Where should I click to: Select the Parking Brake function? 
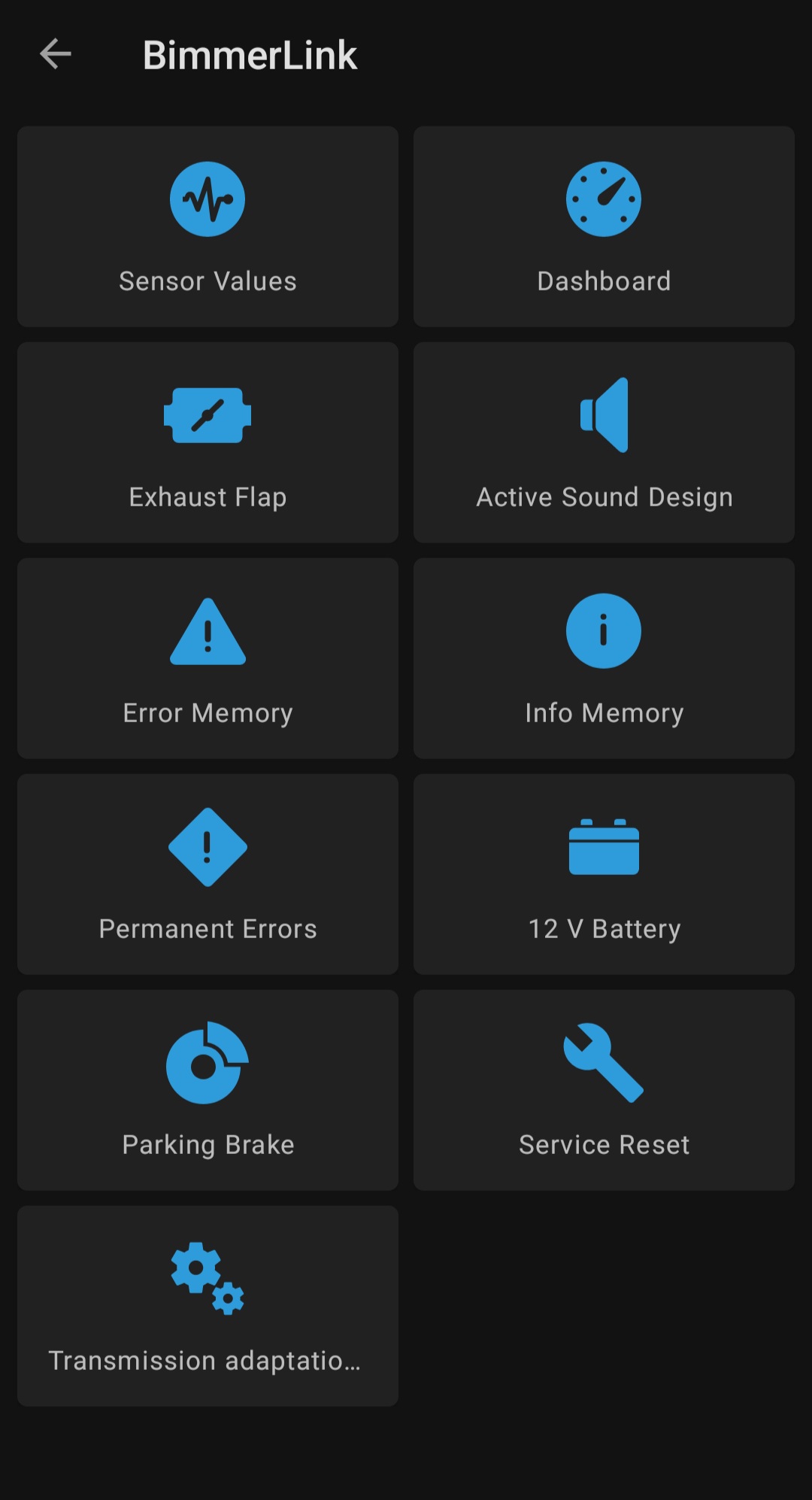[x=208, y=1090]
